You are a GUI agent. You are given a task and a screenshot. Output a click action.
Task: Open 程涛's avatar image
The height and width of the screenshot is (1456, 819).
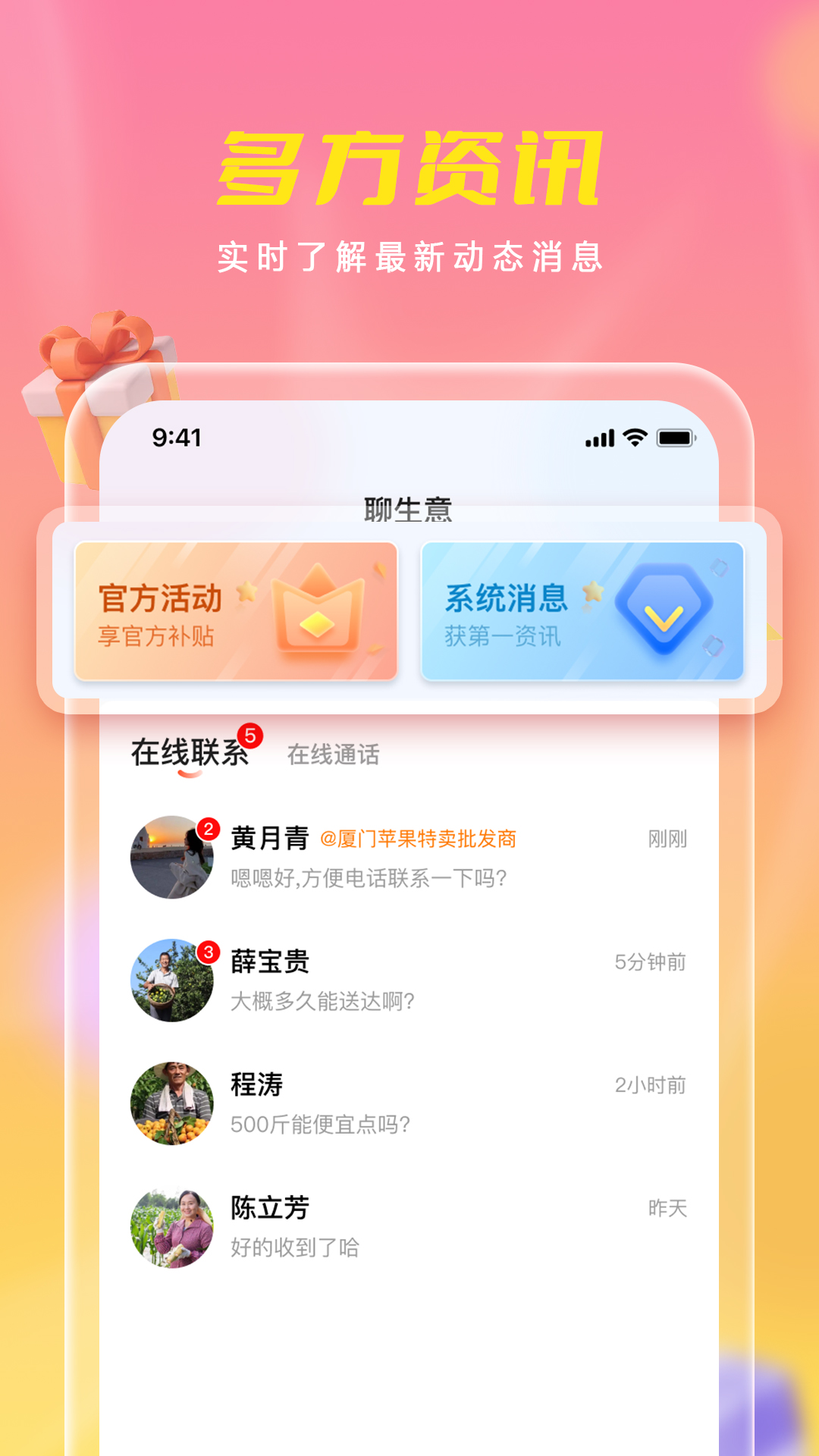[x=171, y=1103]
